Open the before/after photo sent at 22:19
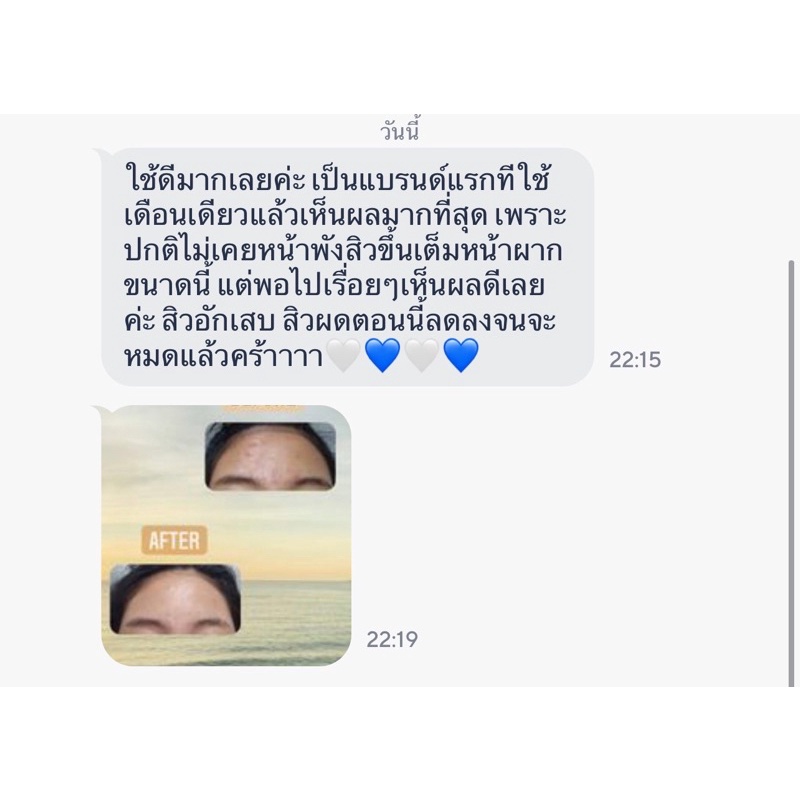The width and height of the screenshot is (800, 800). [x=226, y=535]
